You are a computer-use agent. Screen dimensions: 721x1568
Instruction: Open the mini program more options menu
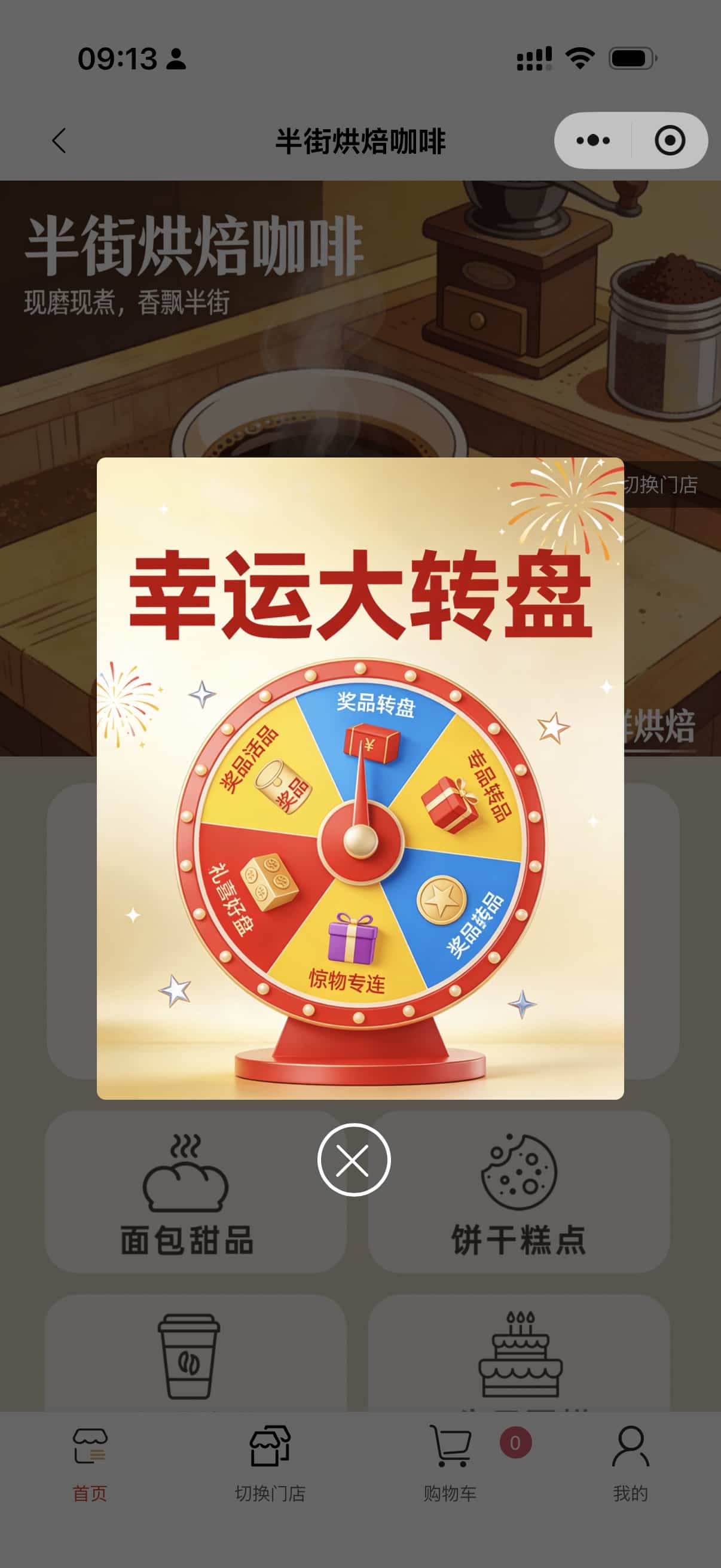[x=593, y=141]
